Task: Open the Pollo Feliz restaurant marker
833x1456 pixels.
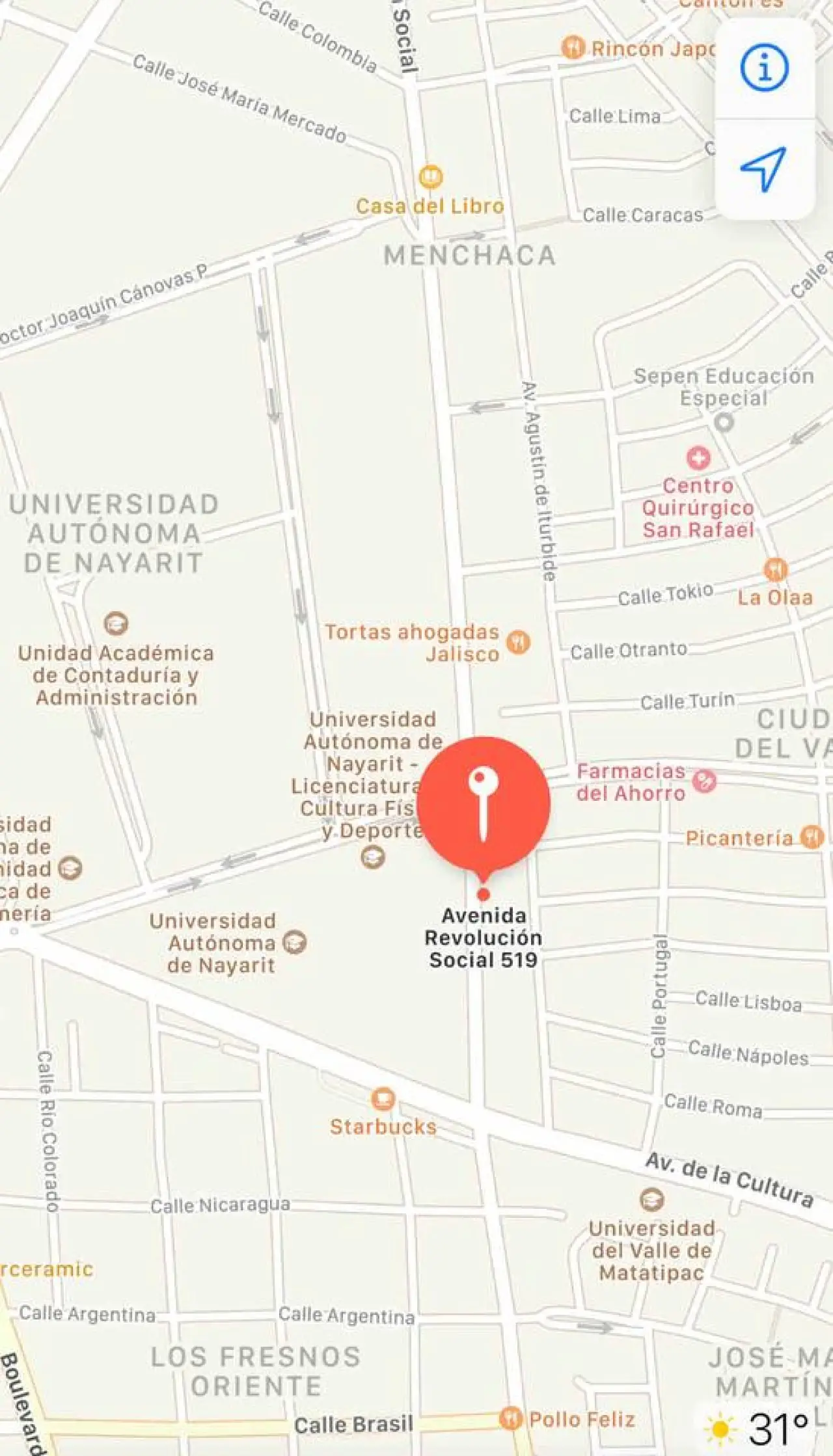Action: (x=511, y=1418)
